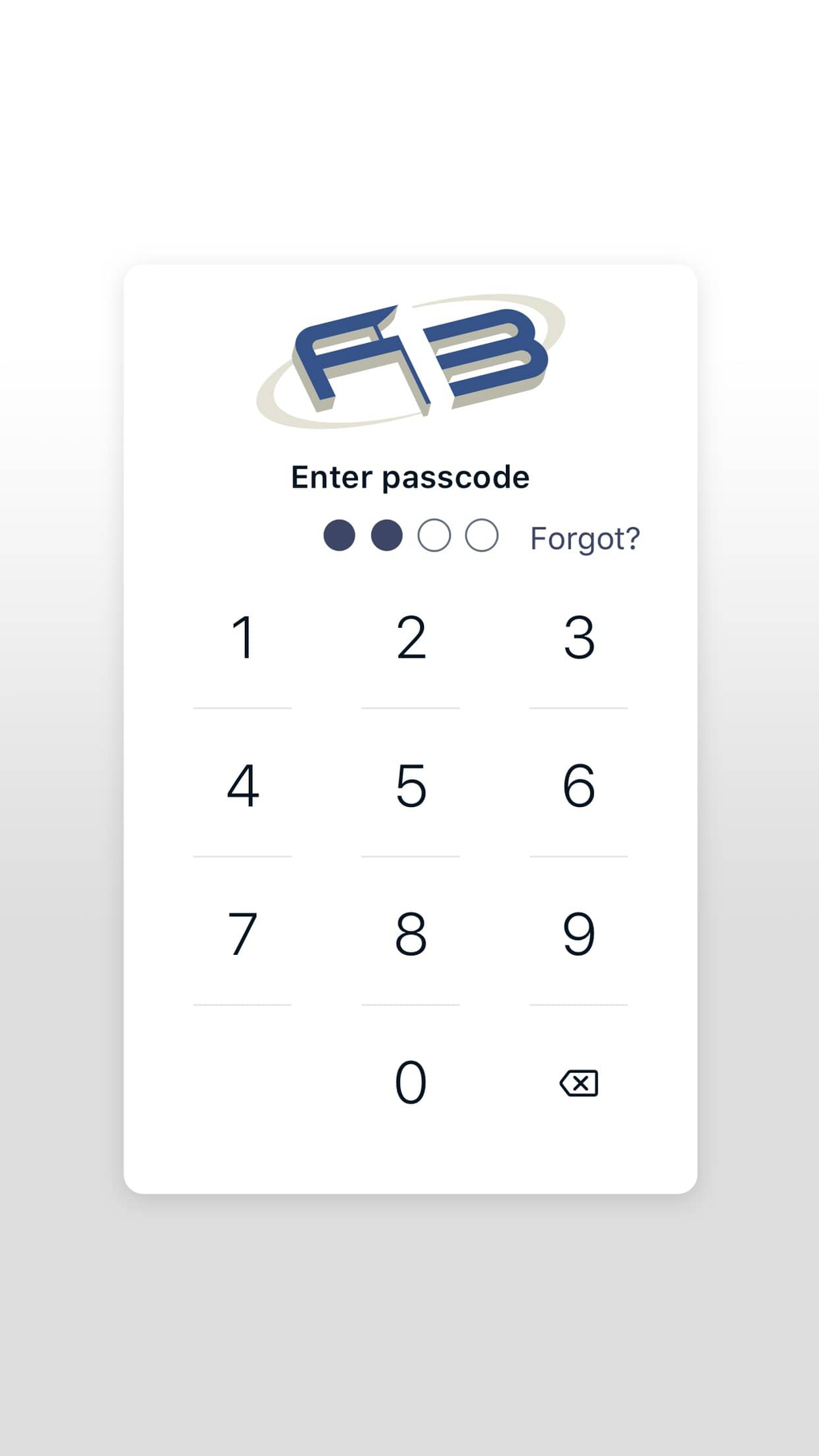
Task: Tap the number 2 key
Action: click(410, 638)
